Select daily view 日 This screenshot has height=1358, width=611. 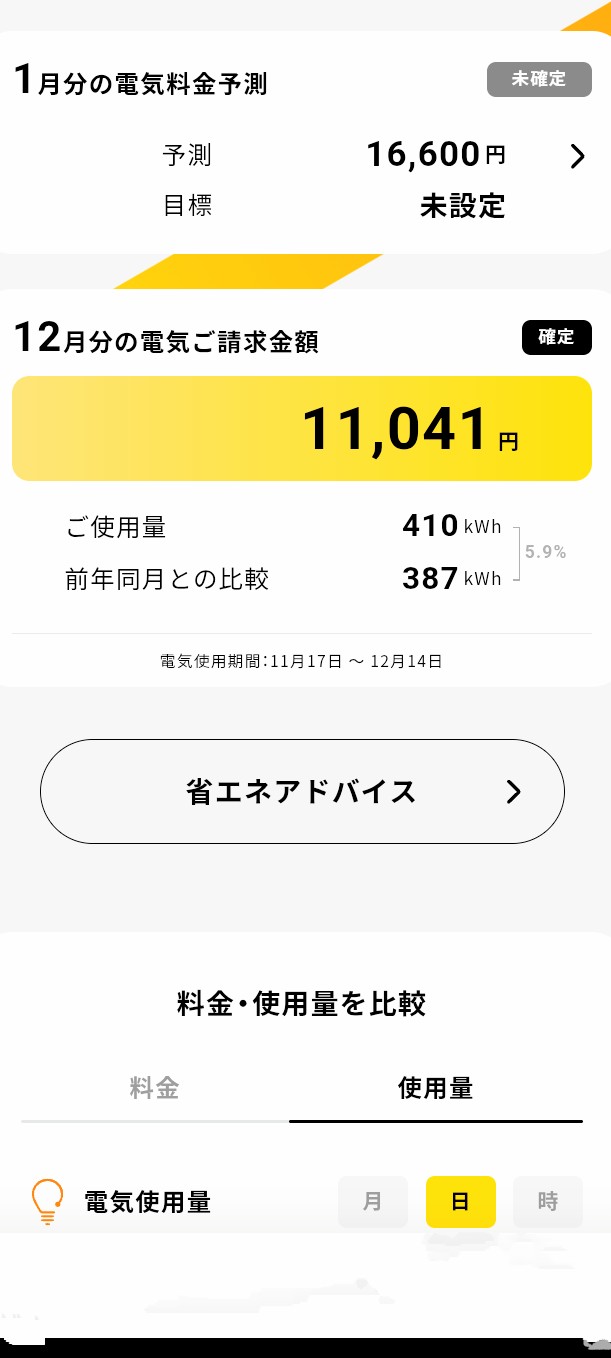tap(460, 1201)
